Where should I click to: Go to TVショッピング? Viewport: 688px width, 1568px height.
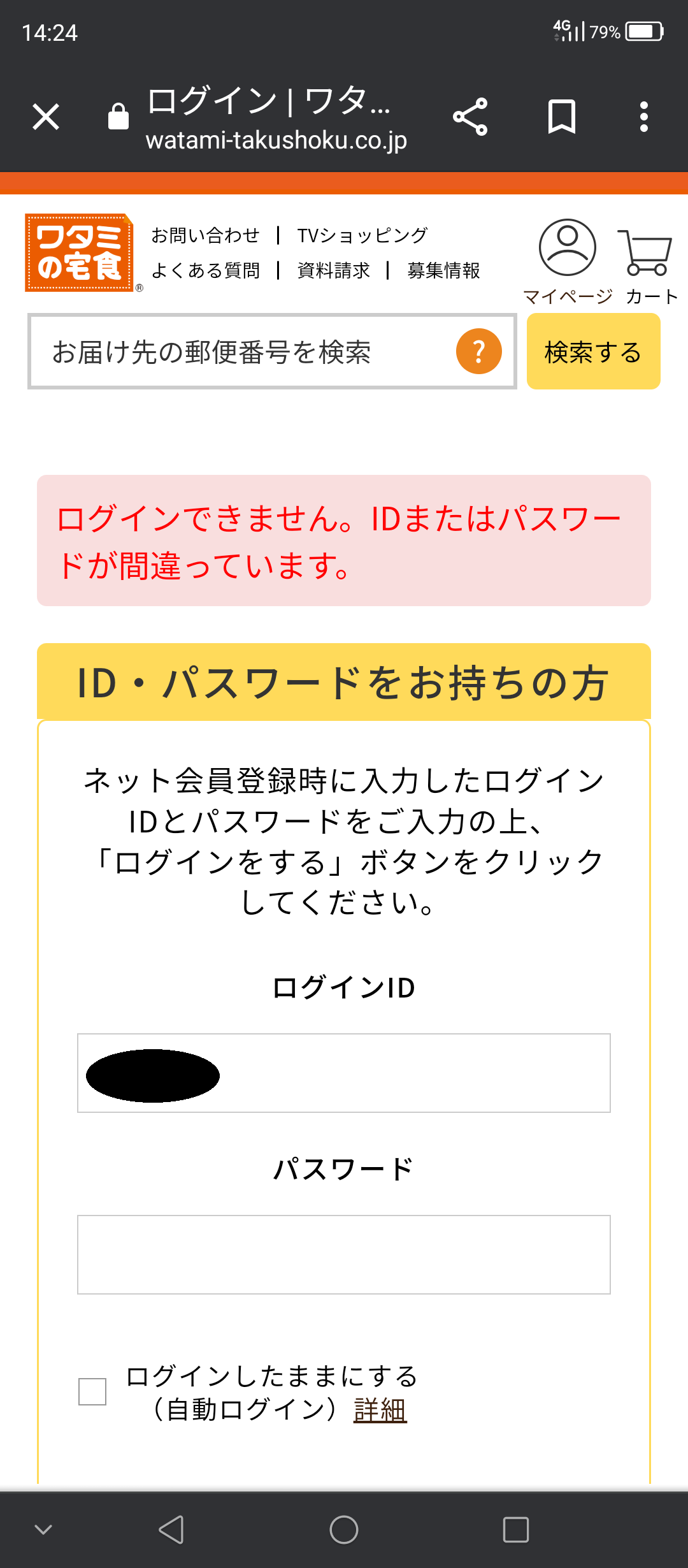coord(362,236)
